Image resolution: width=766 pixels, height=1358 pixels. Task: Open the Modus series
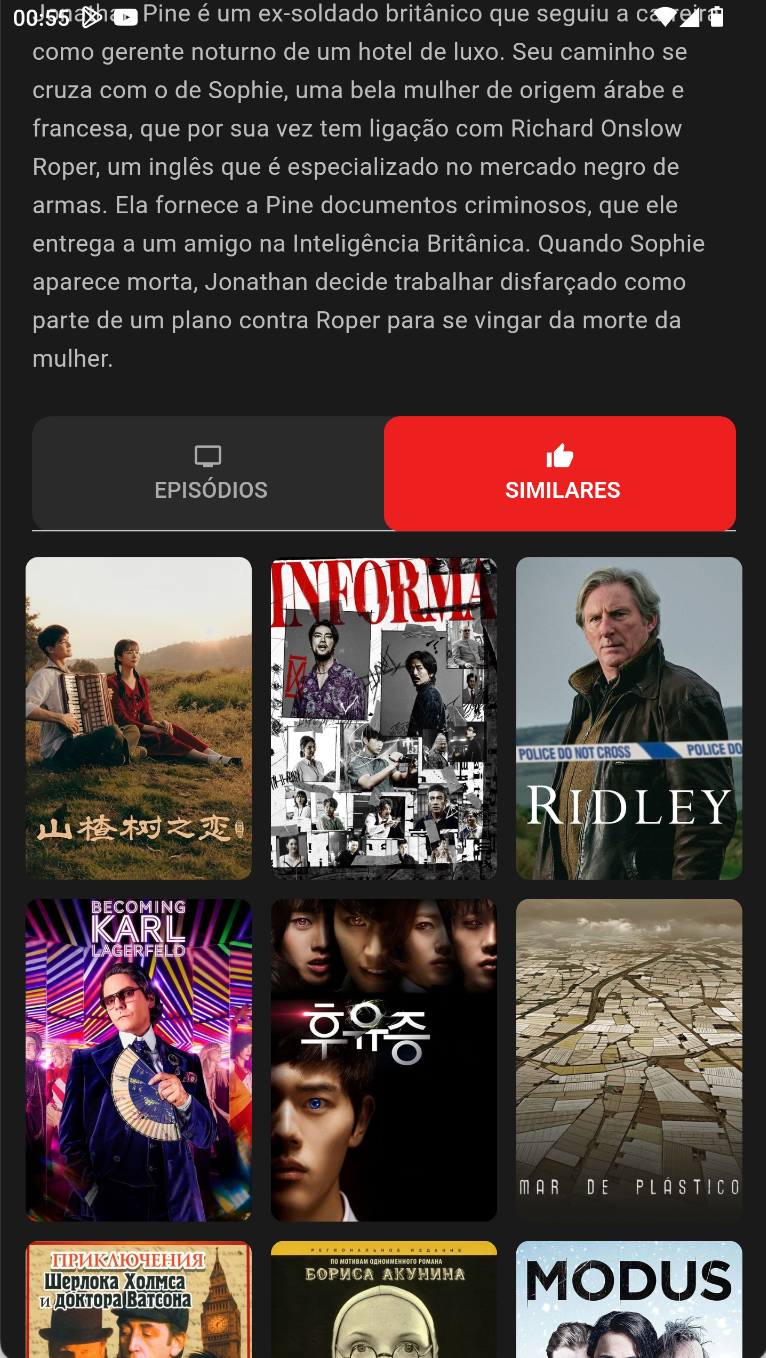(x=629, y=1298)
